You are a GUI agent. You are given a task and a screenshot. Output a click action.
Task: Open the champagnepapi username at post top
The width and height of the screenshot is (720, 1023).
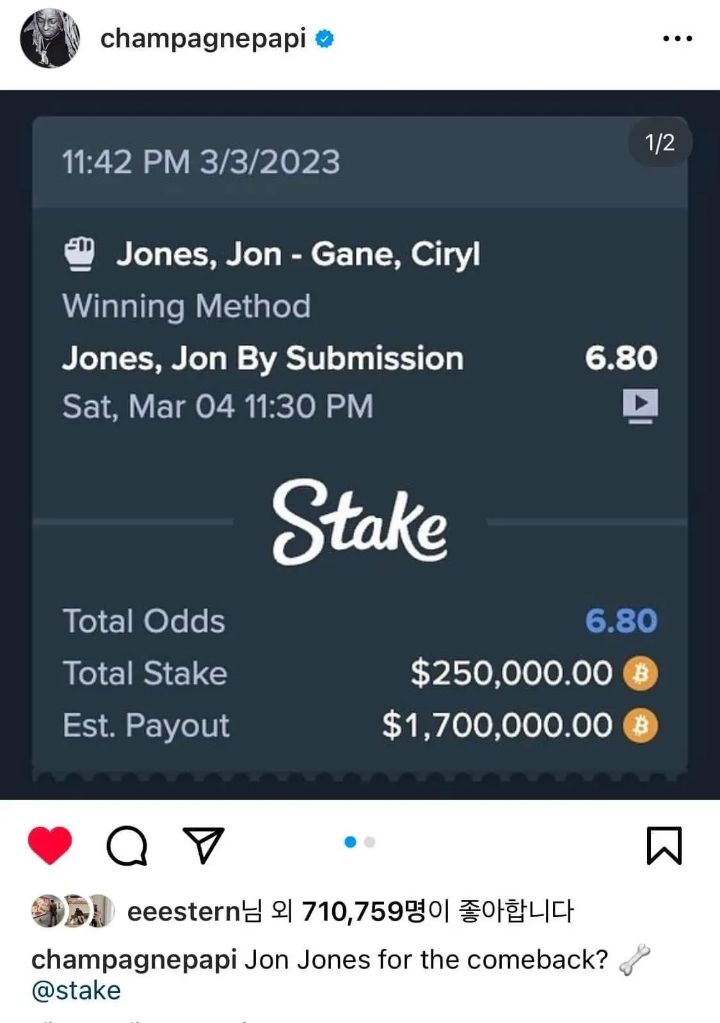click(203, 39)
